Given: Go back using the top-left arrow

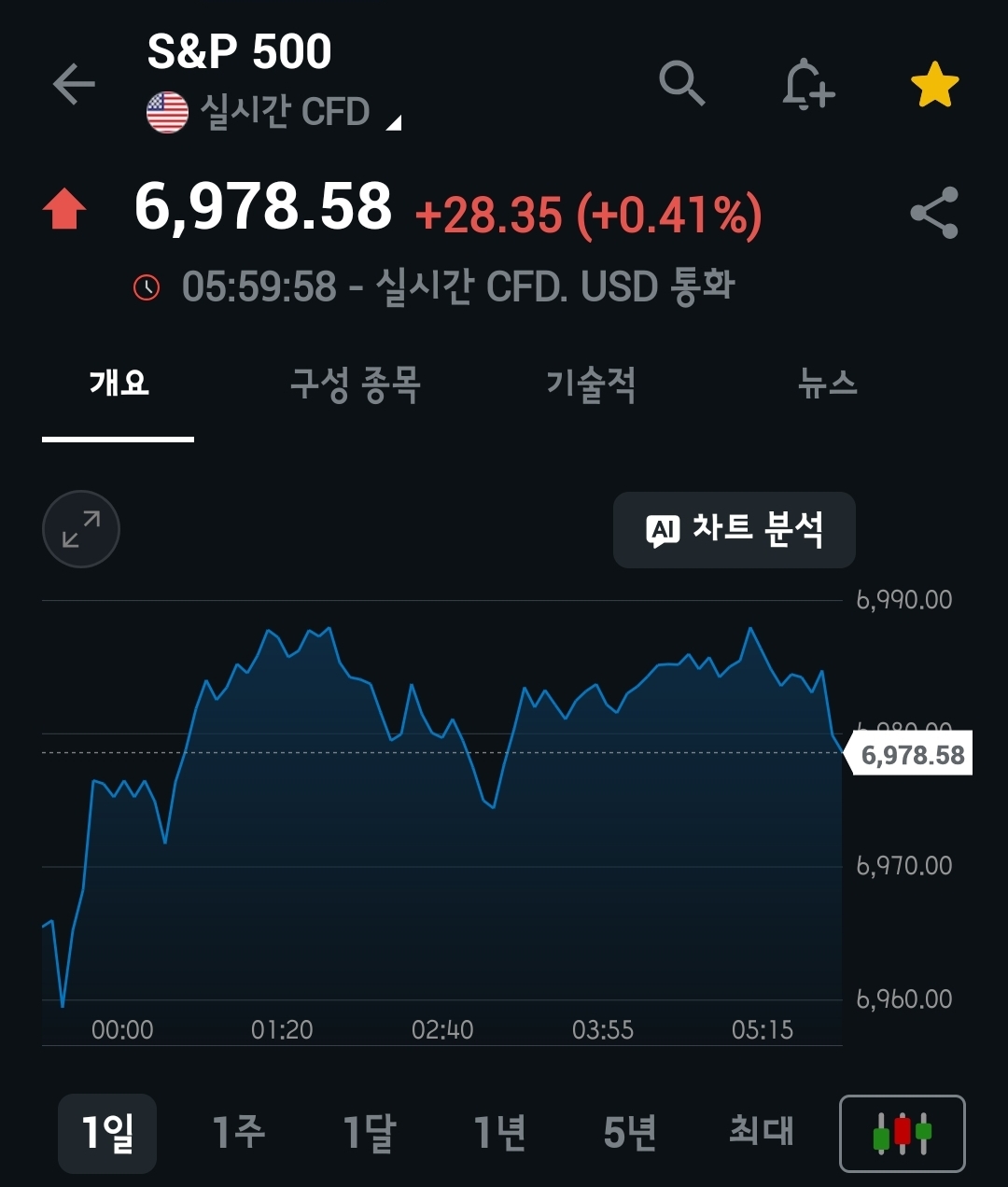Looking at the screenshot, I should pos(75,84).
